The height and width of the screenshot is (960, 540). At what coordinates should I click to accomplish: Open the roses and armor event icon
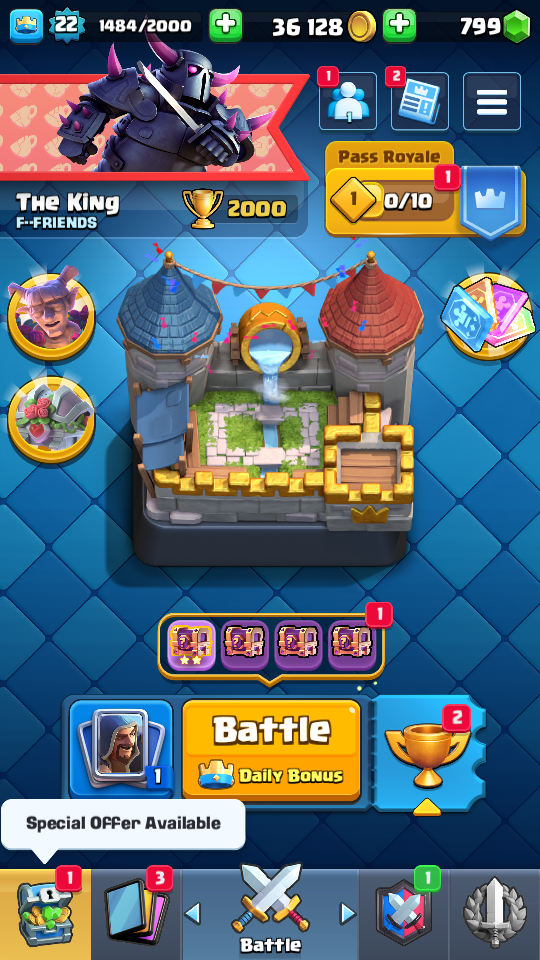click(51, 419)
